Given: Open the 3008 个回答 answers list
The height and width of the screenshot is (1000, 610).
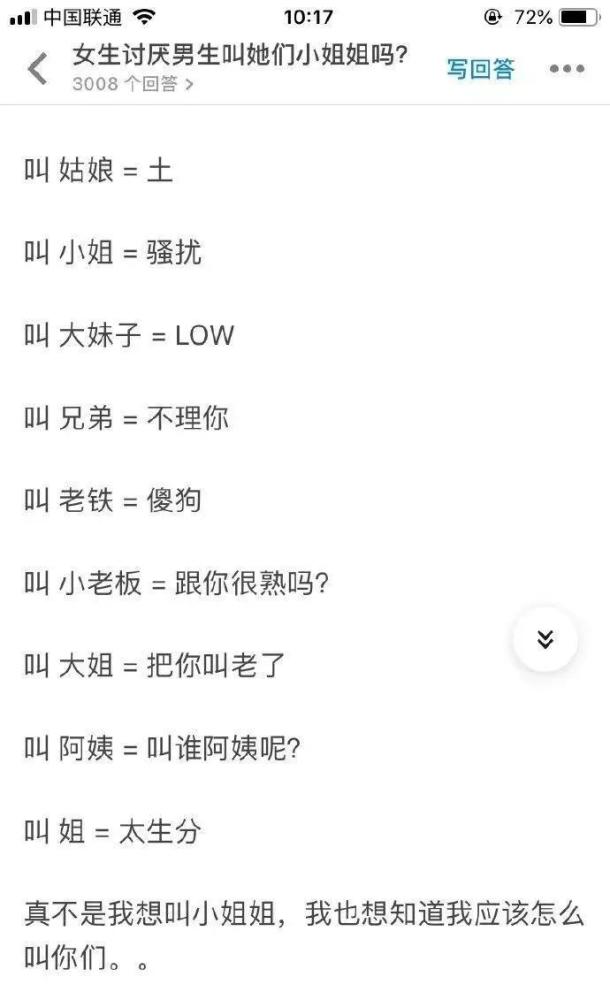Looking at the screenshot, I should click(133, 84).
